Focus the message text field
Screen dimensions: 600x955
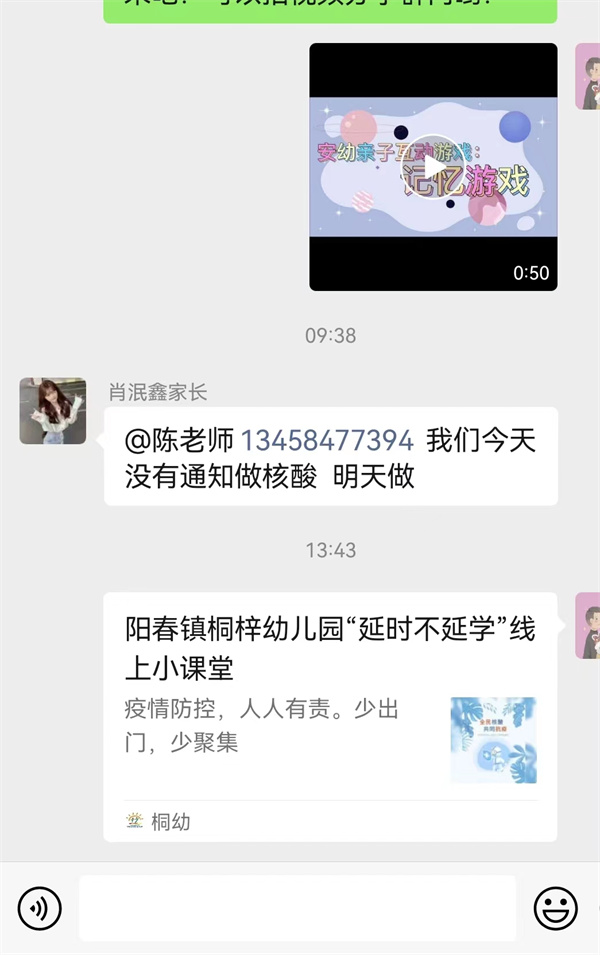(x=297, y=908)
